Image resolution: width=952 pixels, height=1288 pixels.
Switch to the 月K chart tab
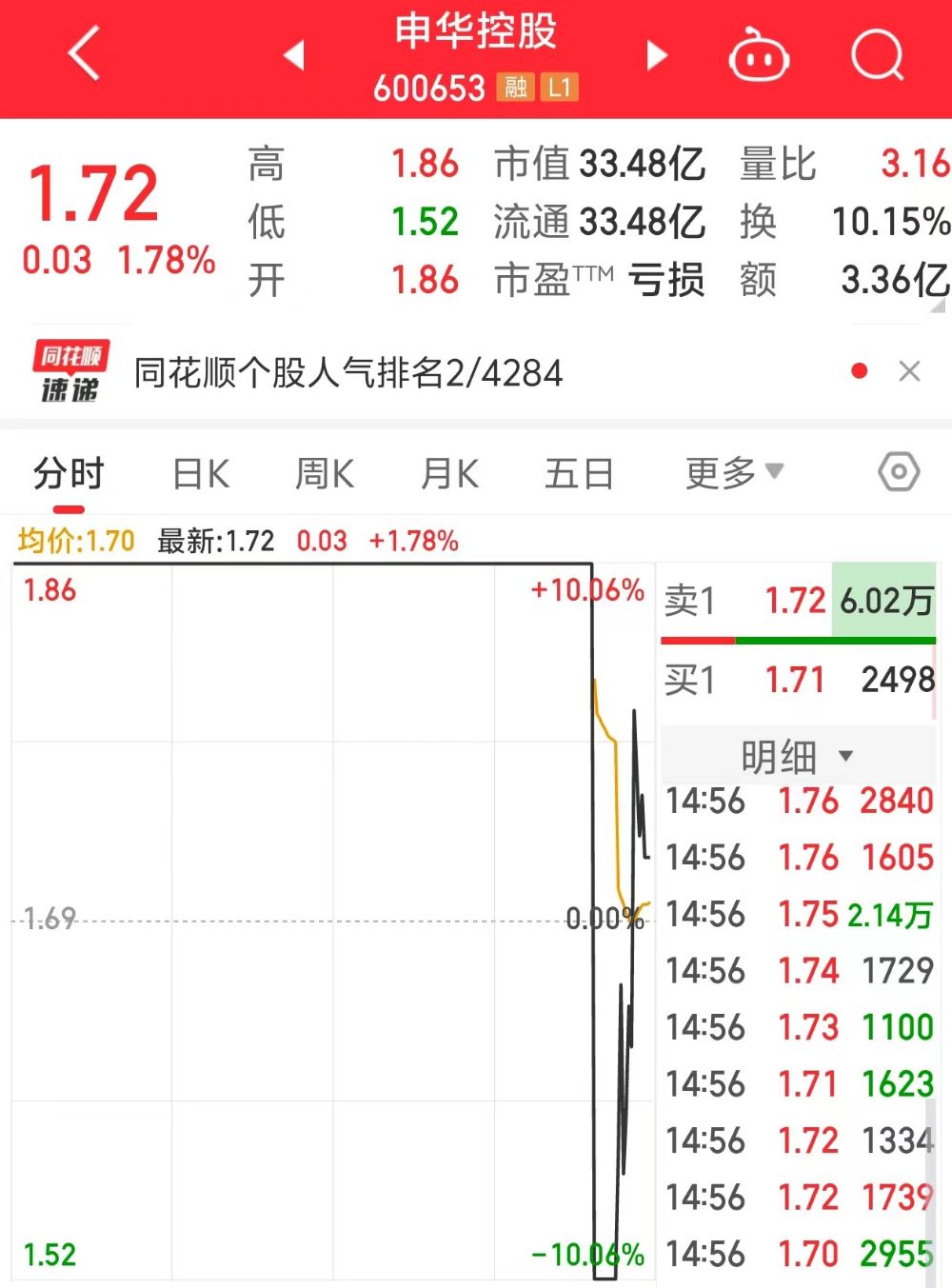(449, 474)
